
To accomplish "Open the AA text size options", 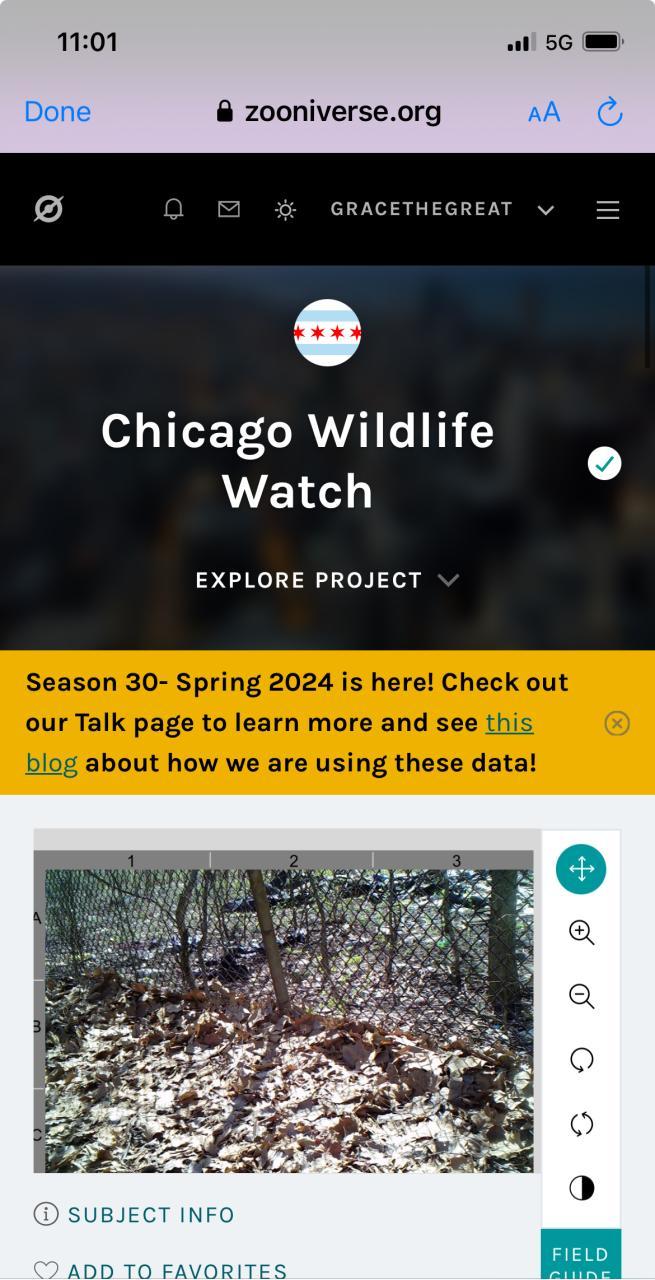I will [x=544, y=112].
